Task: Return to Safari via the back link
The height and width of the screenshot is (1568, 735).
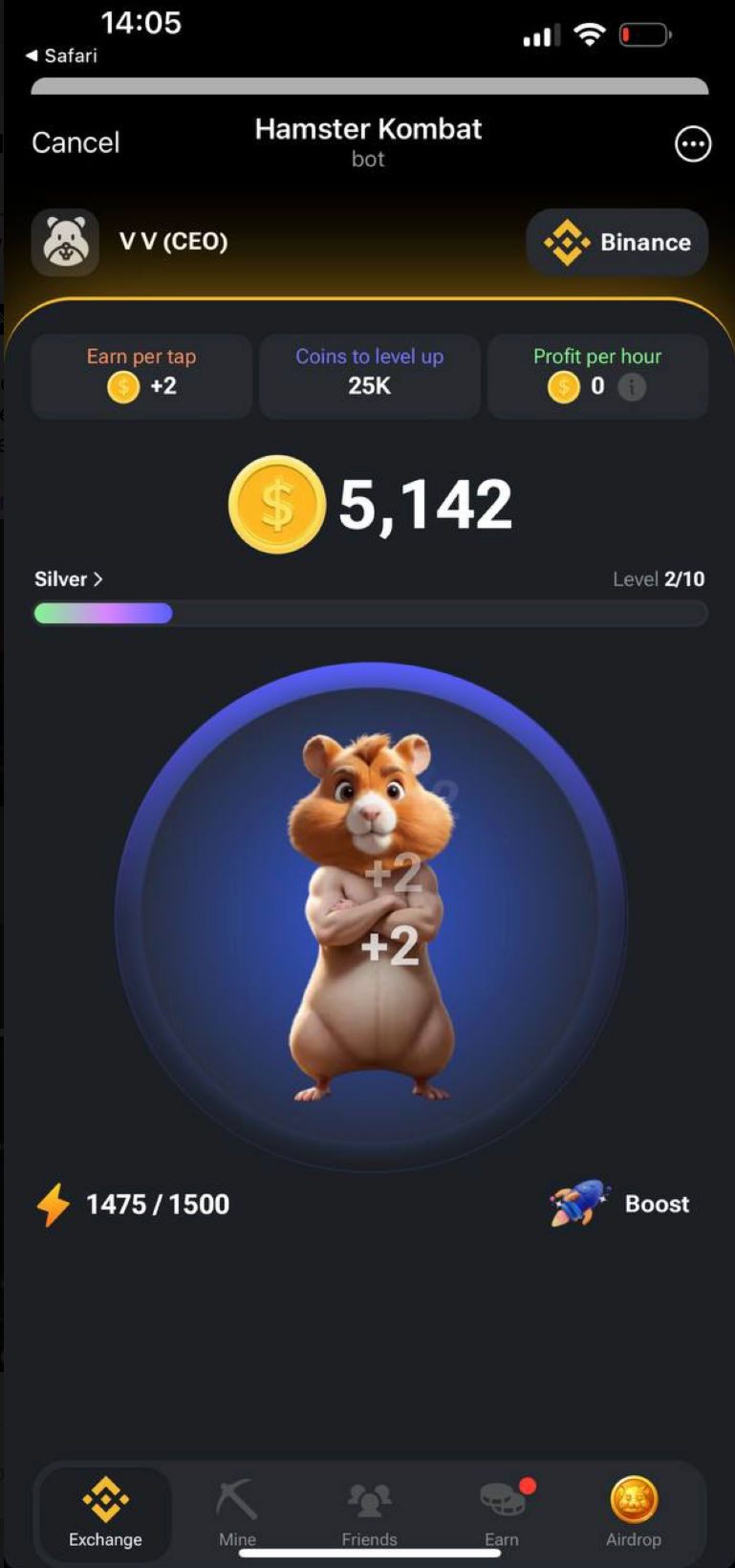Action: point(62,55)
